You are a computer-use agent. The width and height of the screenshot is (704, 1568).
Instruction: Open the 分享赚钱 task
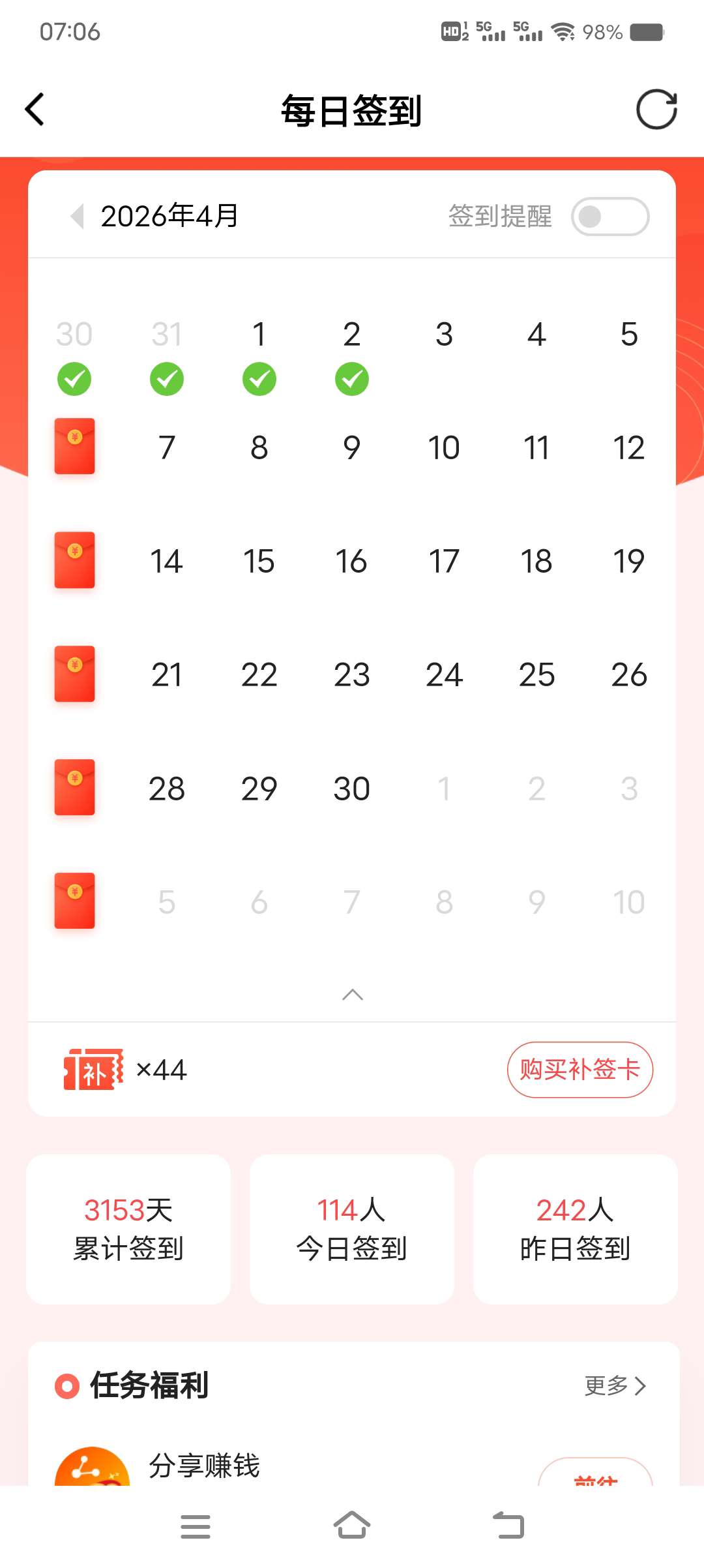204,1466
